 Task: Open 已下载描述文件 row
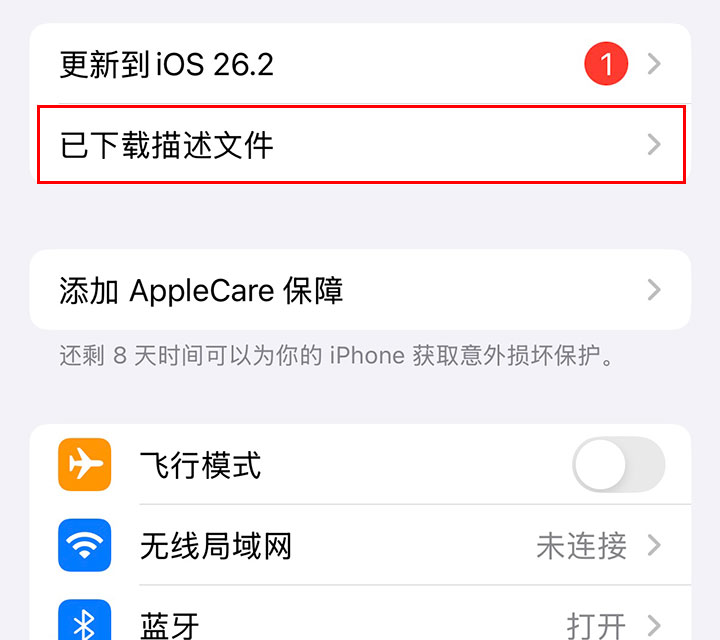pos(360,146)
